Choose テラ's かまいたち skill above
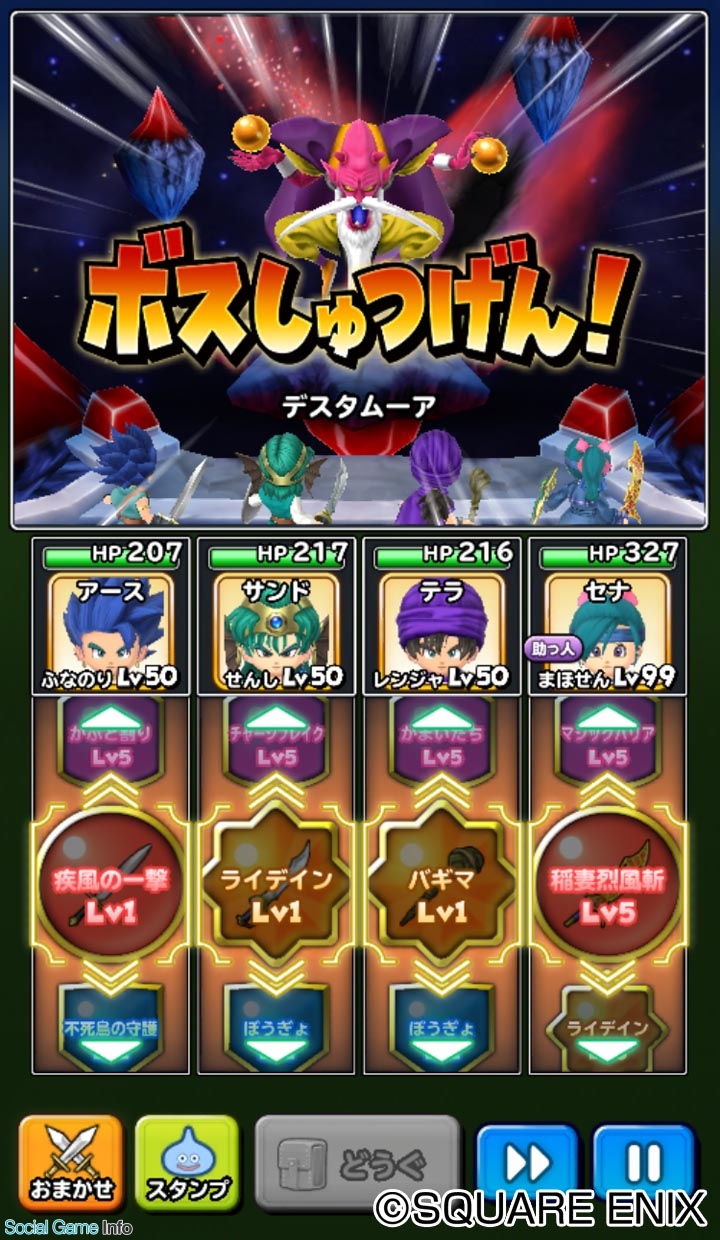720x1240 pixels. pos(441,742)
